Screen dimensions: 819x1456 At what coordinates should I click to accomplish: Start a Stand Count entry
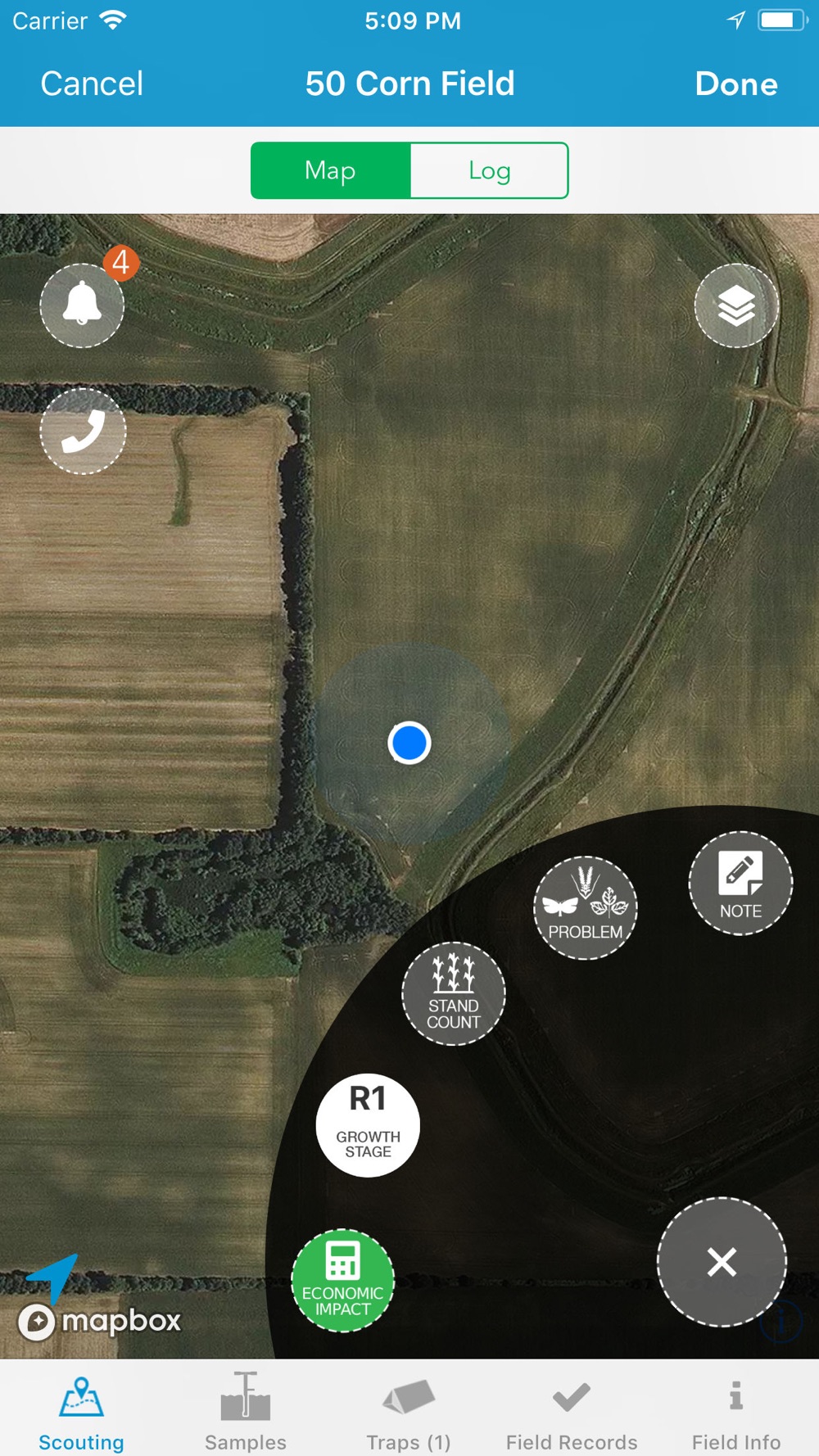click(453, 993)
